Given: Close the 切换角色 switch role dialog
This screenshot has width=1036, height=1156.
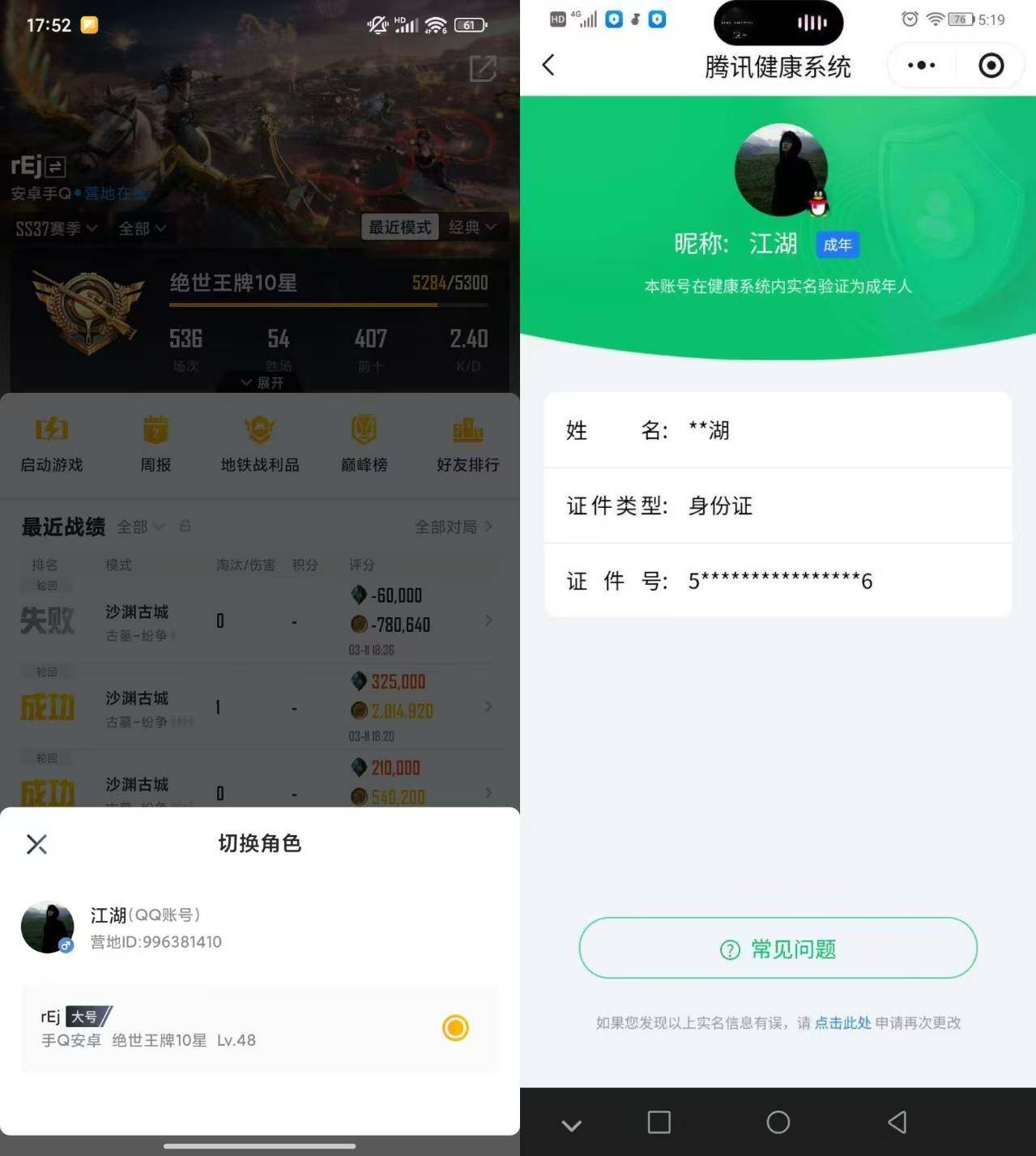Looking at the screenshot, I should (36, 844).
